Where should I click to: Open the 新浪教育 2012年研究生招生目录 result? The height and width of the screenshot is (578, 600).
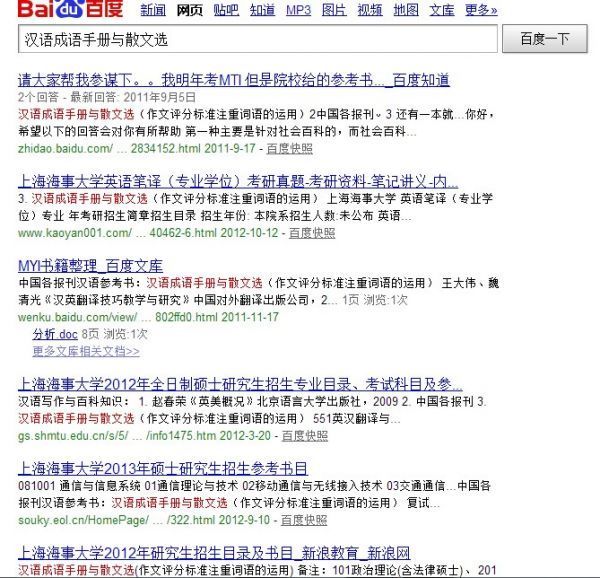[x=214, y=553]
